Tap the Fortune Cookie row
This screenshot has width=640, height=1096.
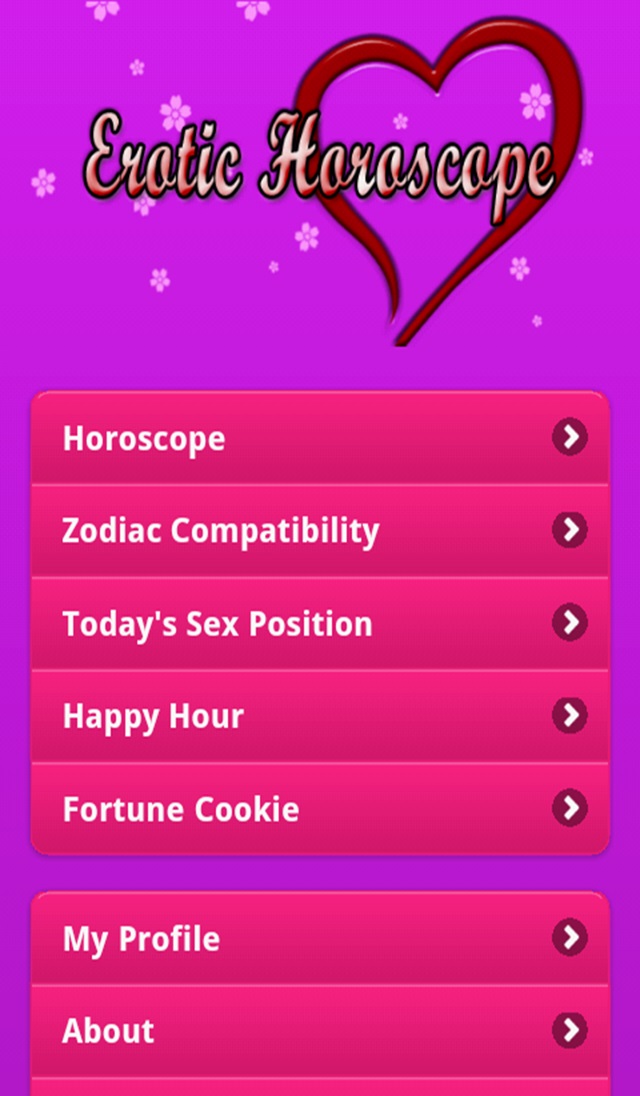pyautogui.click(x=320, y=808)
